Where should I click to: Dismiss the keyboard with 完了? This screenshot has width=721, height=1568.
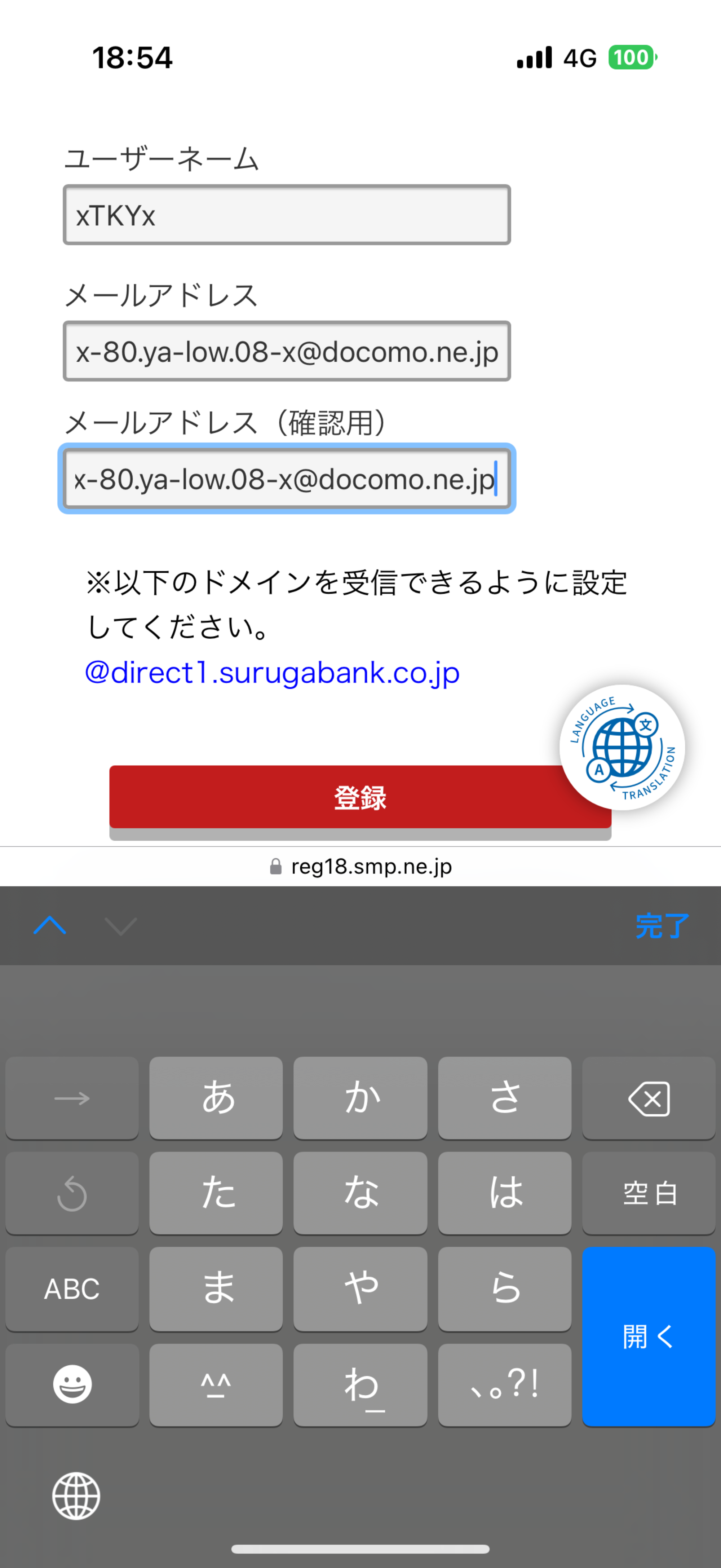(x=662, y=926)
